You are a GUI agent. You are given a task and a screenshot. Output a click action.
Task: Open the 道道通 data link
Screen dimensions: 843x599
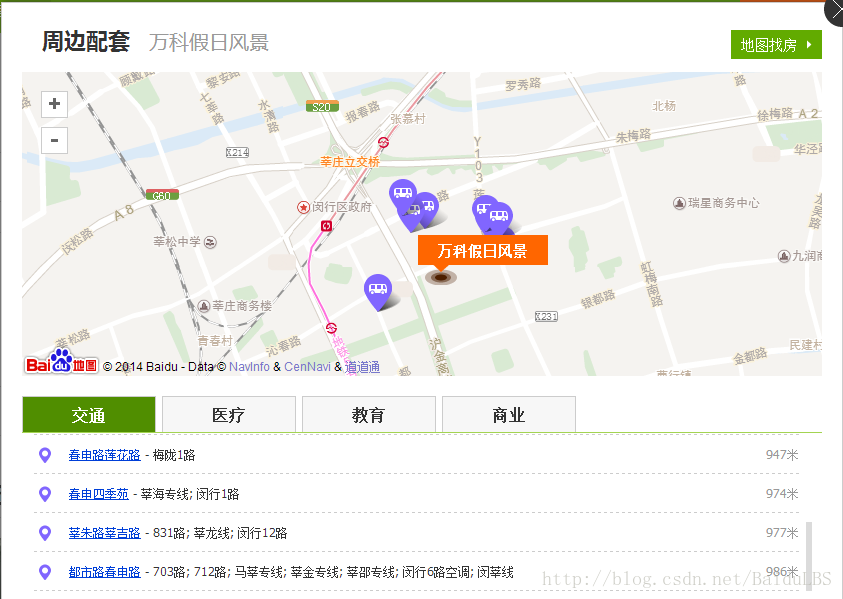(363, 367)
